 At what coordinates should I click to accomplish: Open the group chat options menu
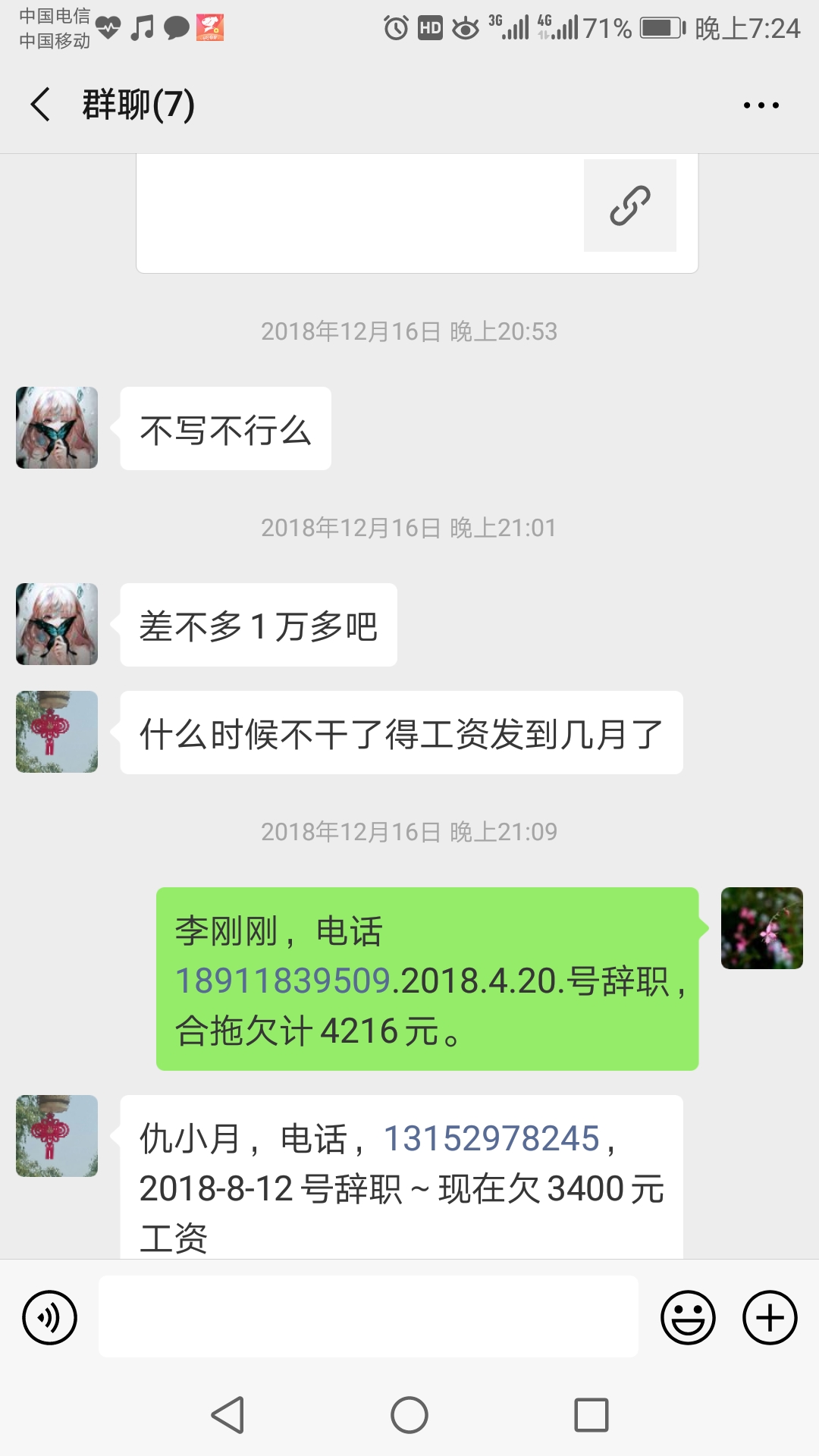click(x=761, y=105)
